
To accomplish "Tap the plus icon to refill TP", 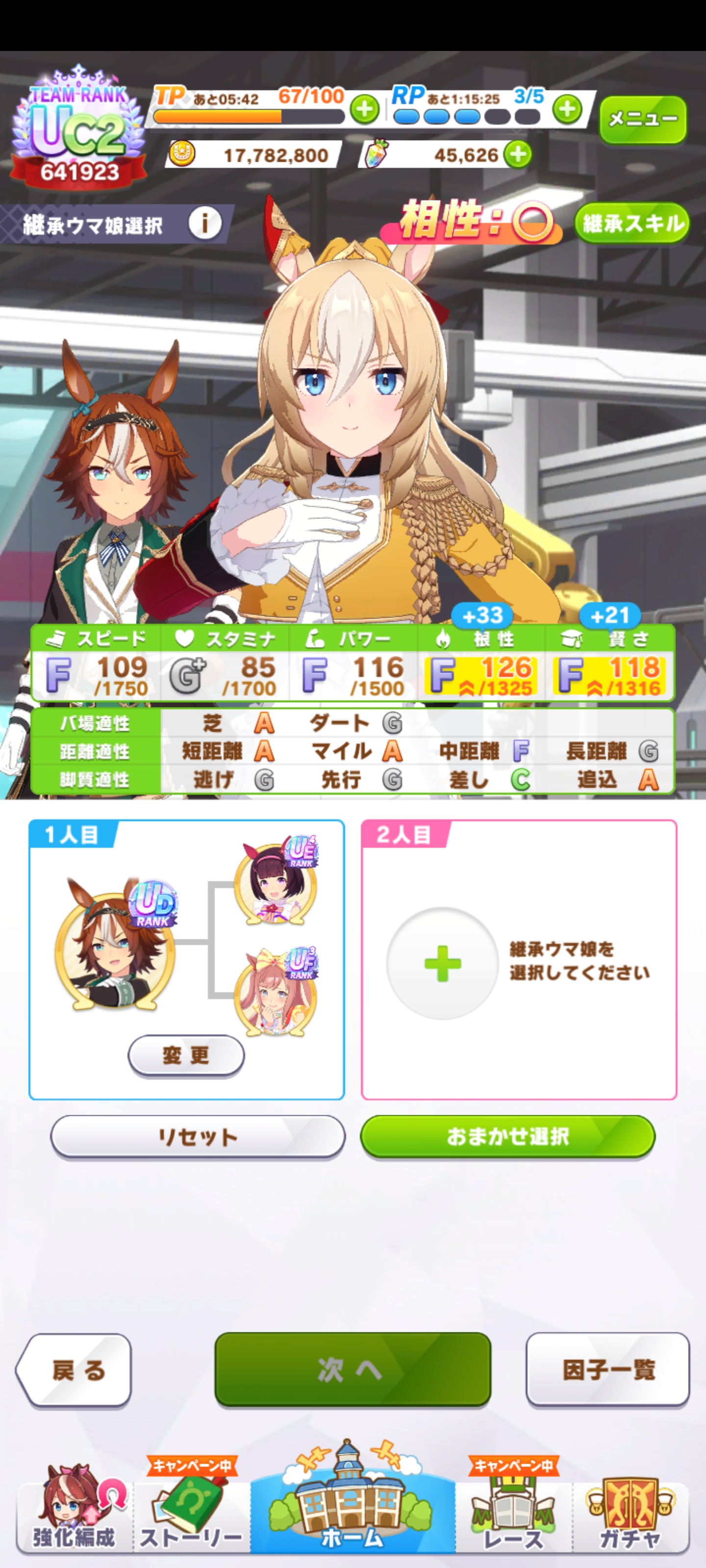I will point(364,110).
